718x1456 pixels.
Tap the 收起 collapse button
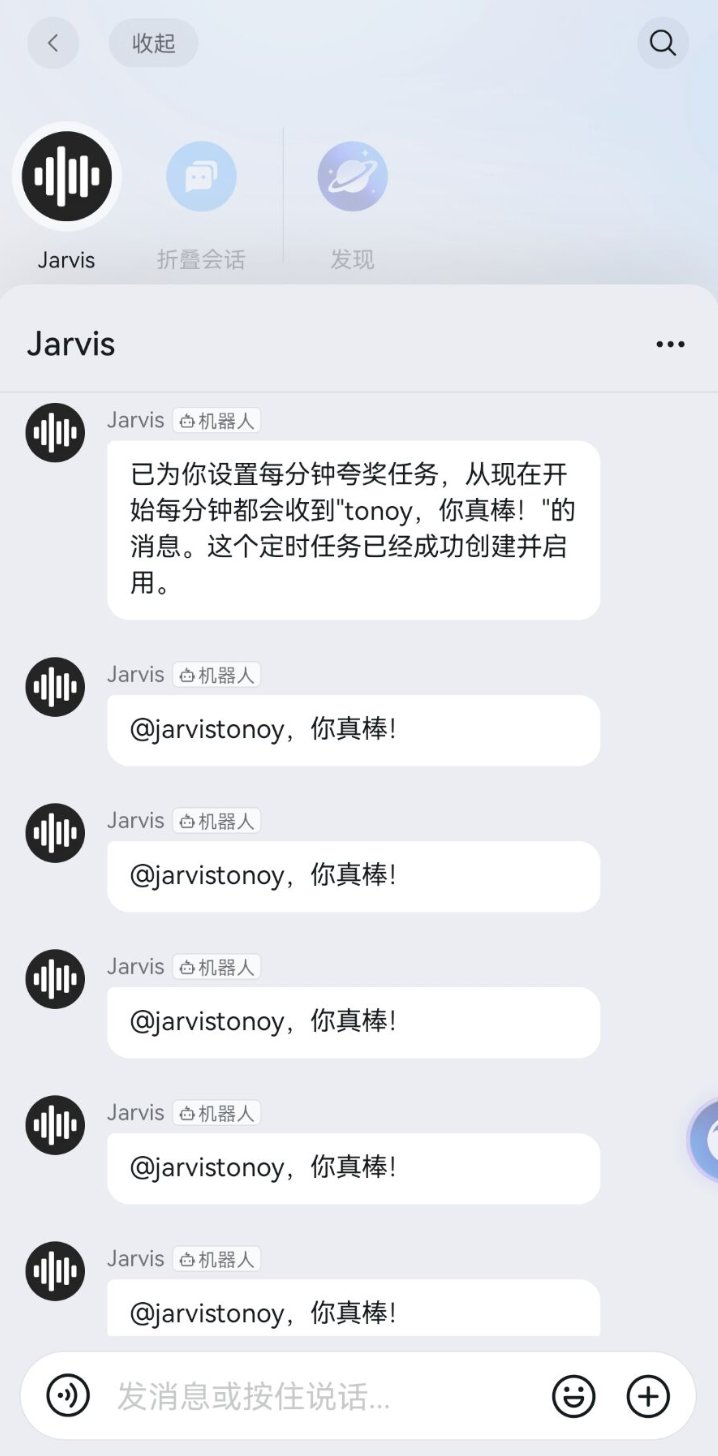pyautogui.click(x=153, y=43)
